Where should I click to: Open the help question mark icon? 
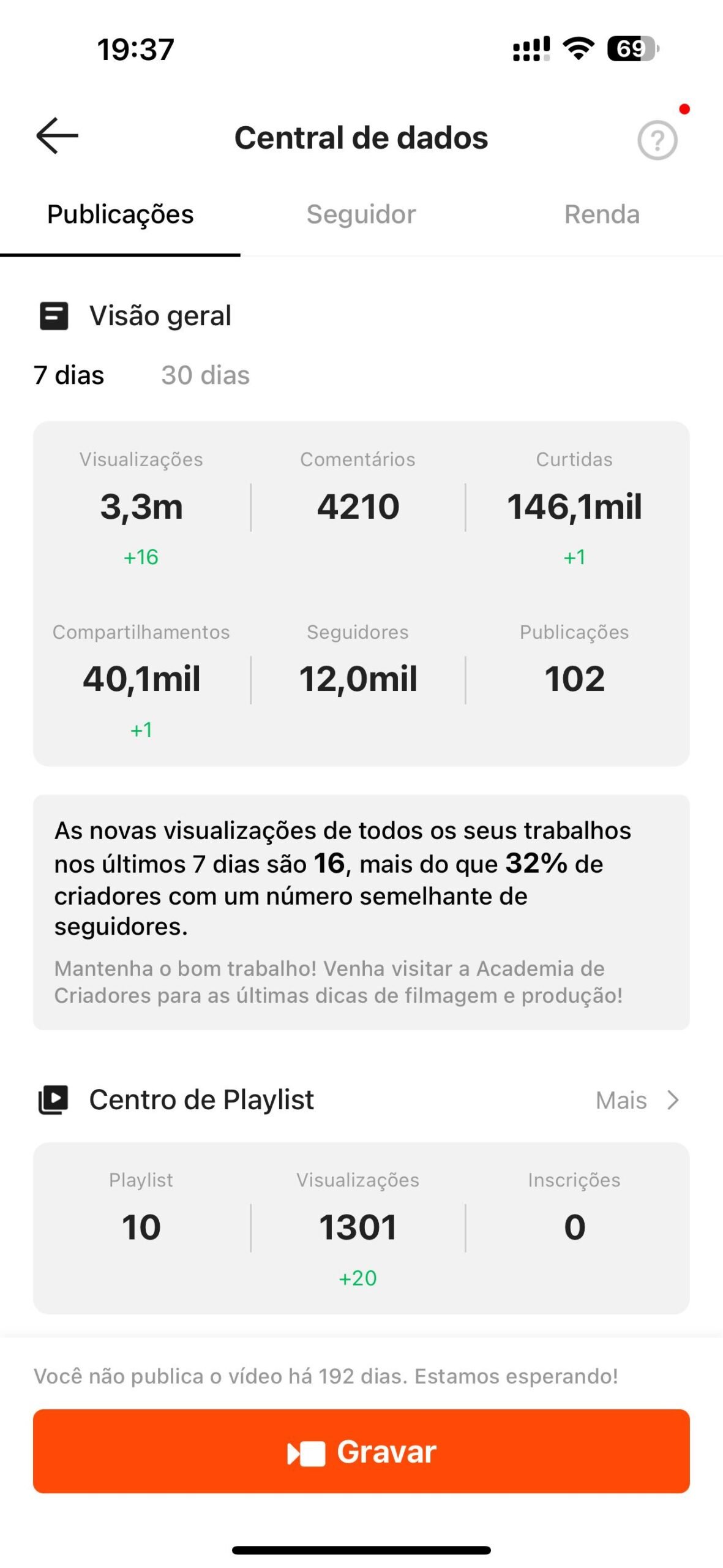point(657,141)
